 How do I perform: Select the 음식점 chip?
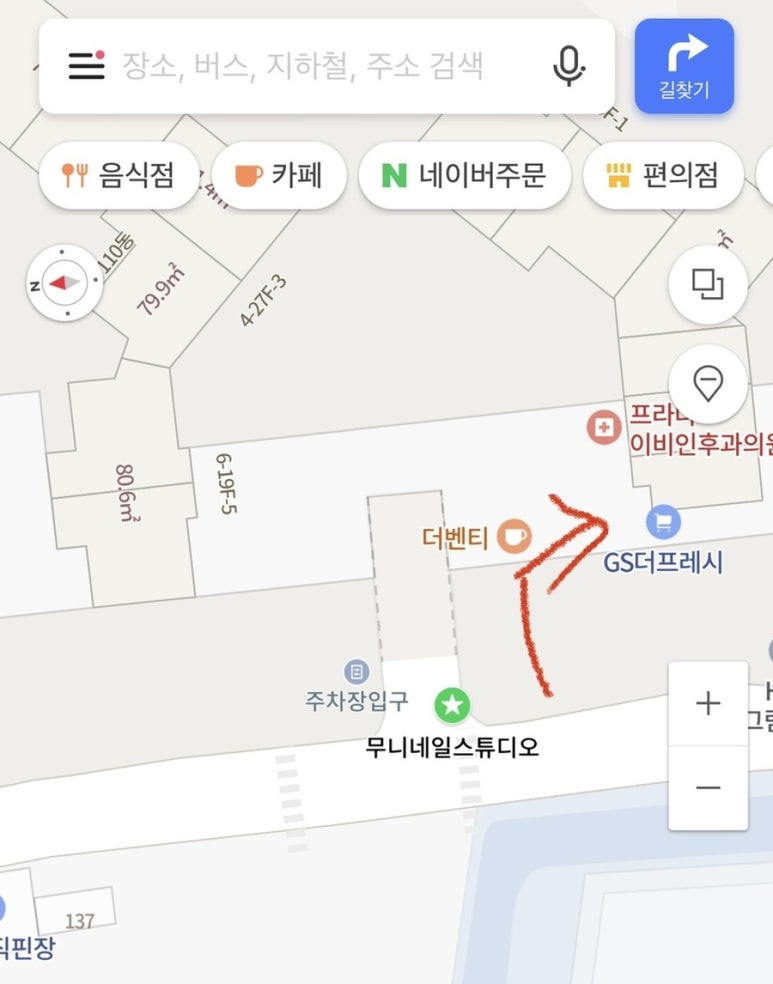coord(119,176)
